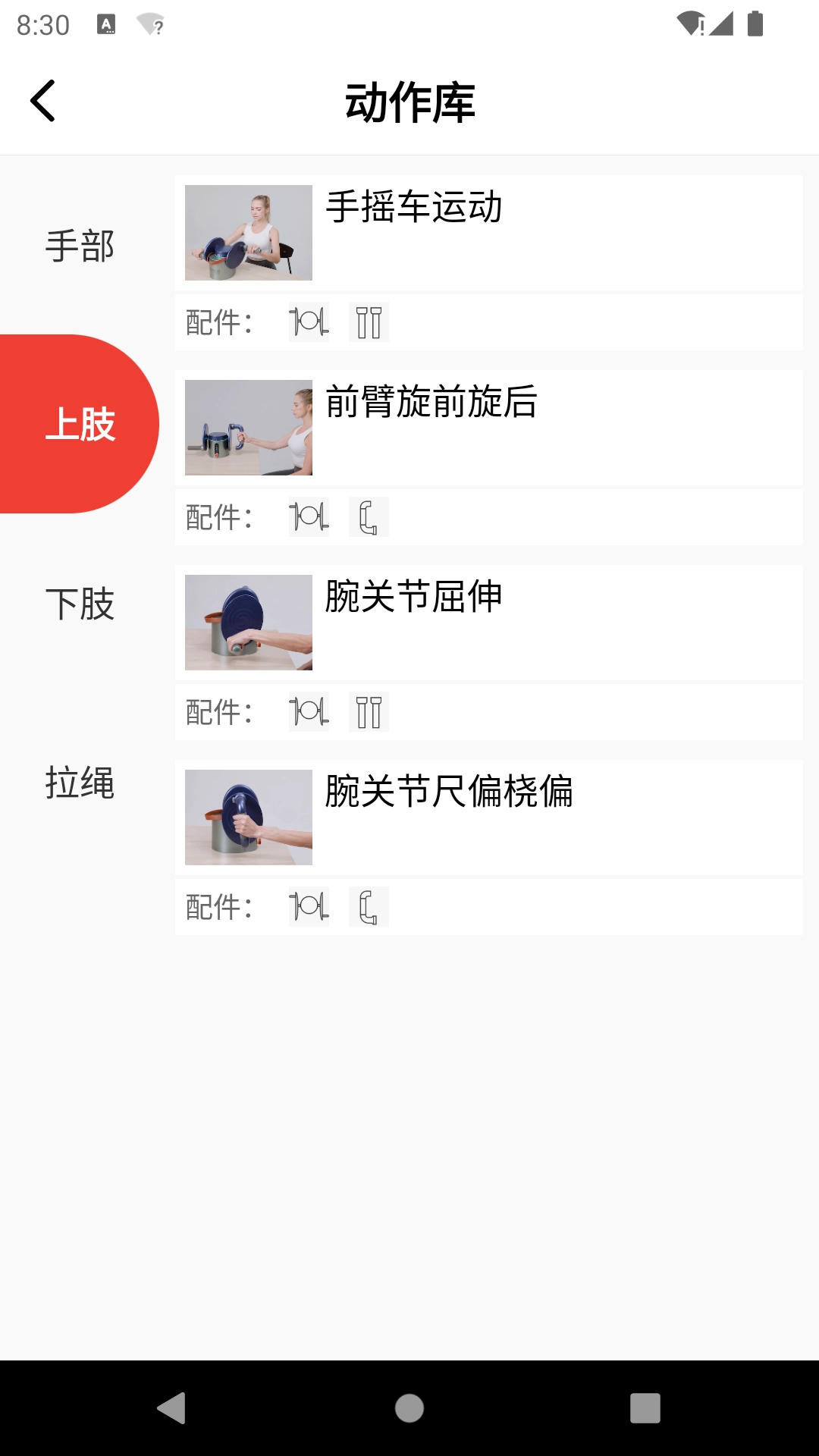This screenshot has width=819, height=1456.
Task: Tap the crank wheel accessory icon under 前臂旋前旋后
Action: click(308, 516)
